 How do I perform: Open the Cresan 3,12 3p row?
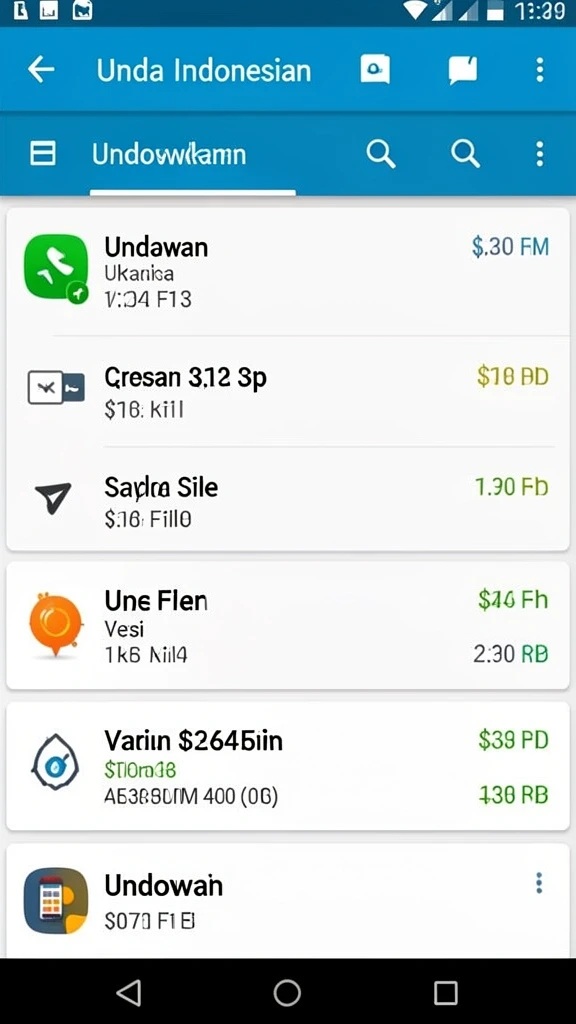pyautogui.click(x=287, y=391)
